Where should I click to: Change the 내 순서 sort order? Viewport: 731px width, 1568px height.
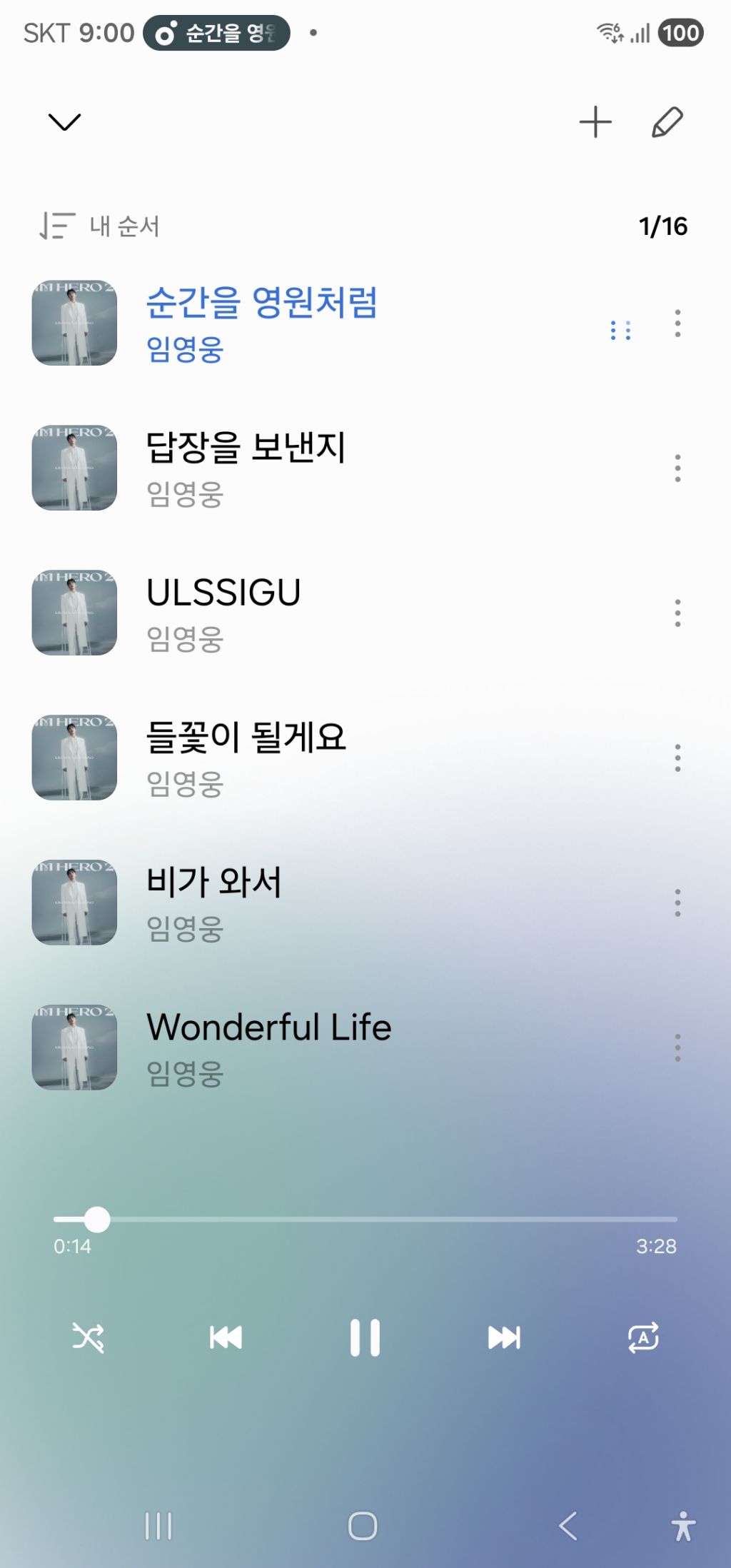pyautogui.click(x=100, y=226)
